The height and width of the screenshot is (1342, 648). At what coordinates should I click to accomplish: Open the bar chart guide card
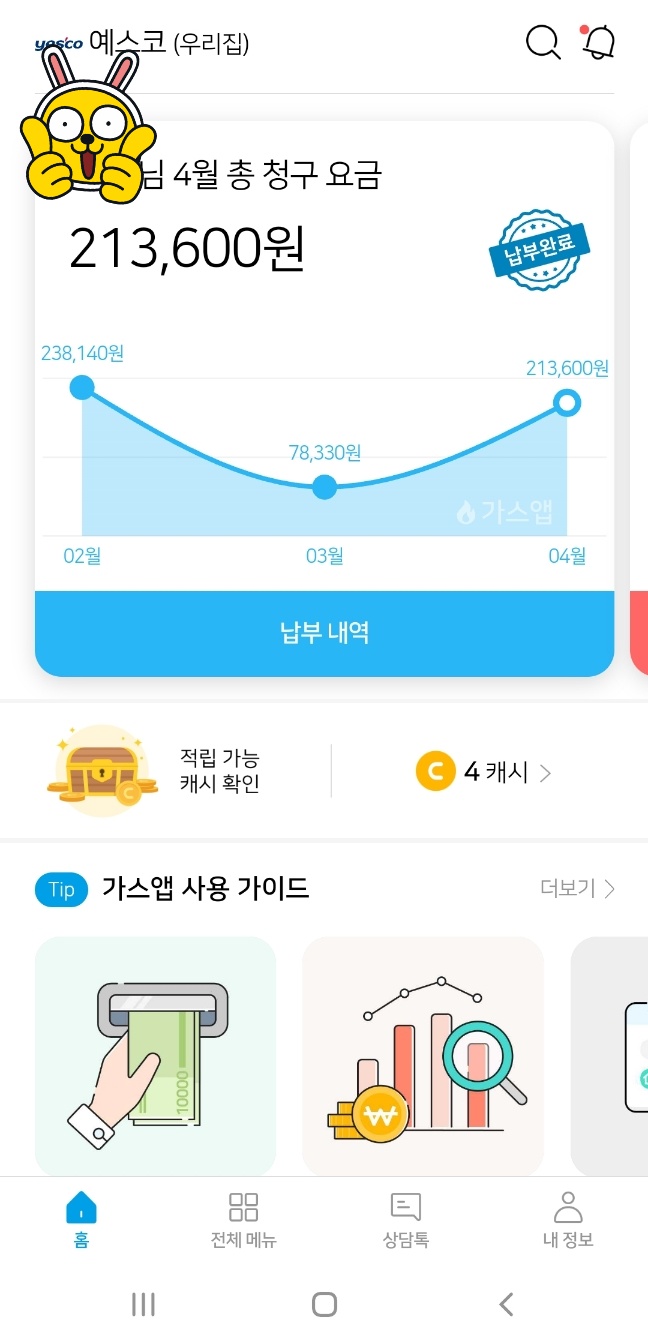(423, 1056)
